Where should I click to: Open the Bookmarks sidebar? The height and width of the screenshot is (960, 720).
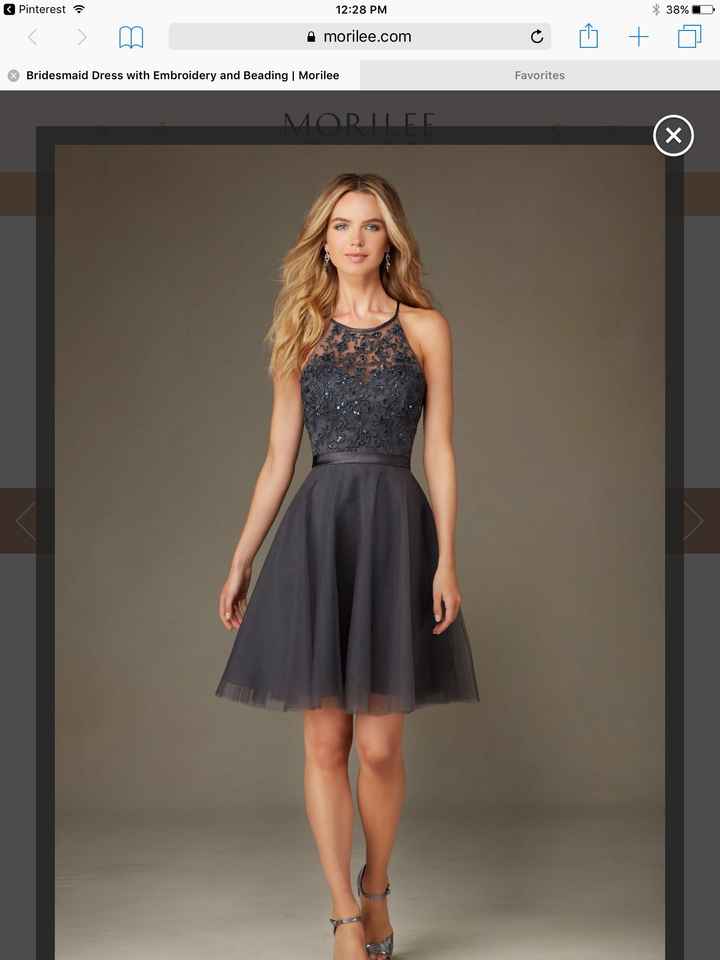[131, 36]
